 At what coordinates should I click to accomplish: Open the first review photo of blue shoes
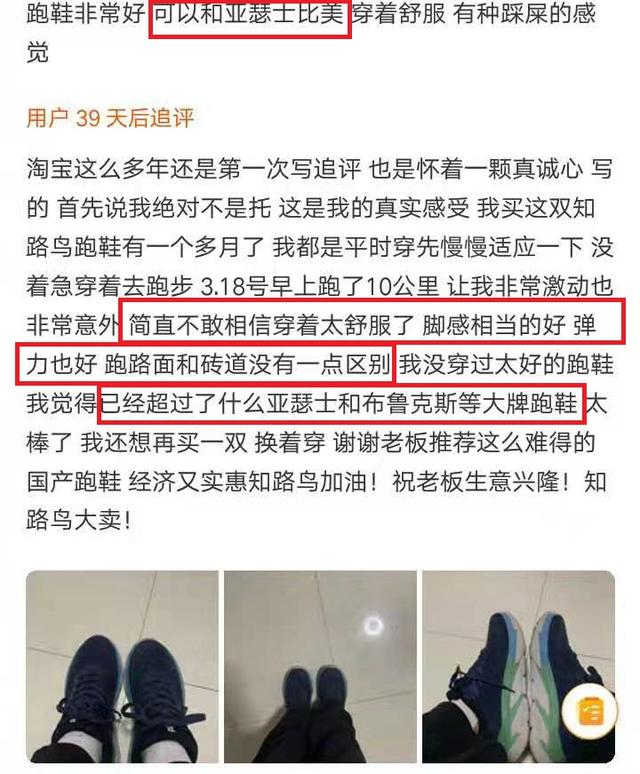coord(121,667)
